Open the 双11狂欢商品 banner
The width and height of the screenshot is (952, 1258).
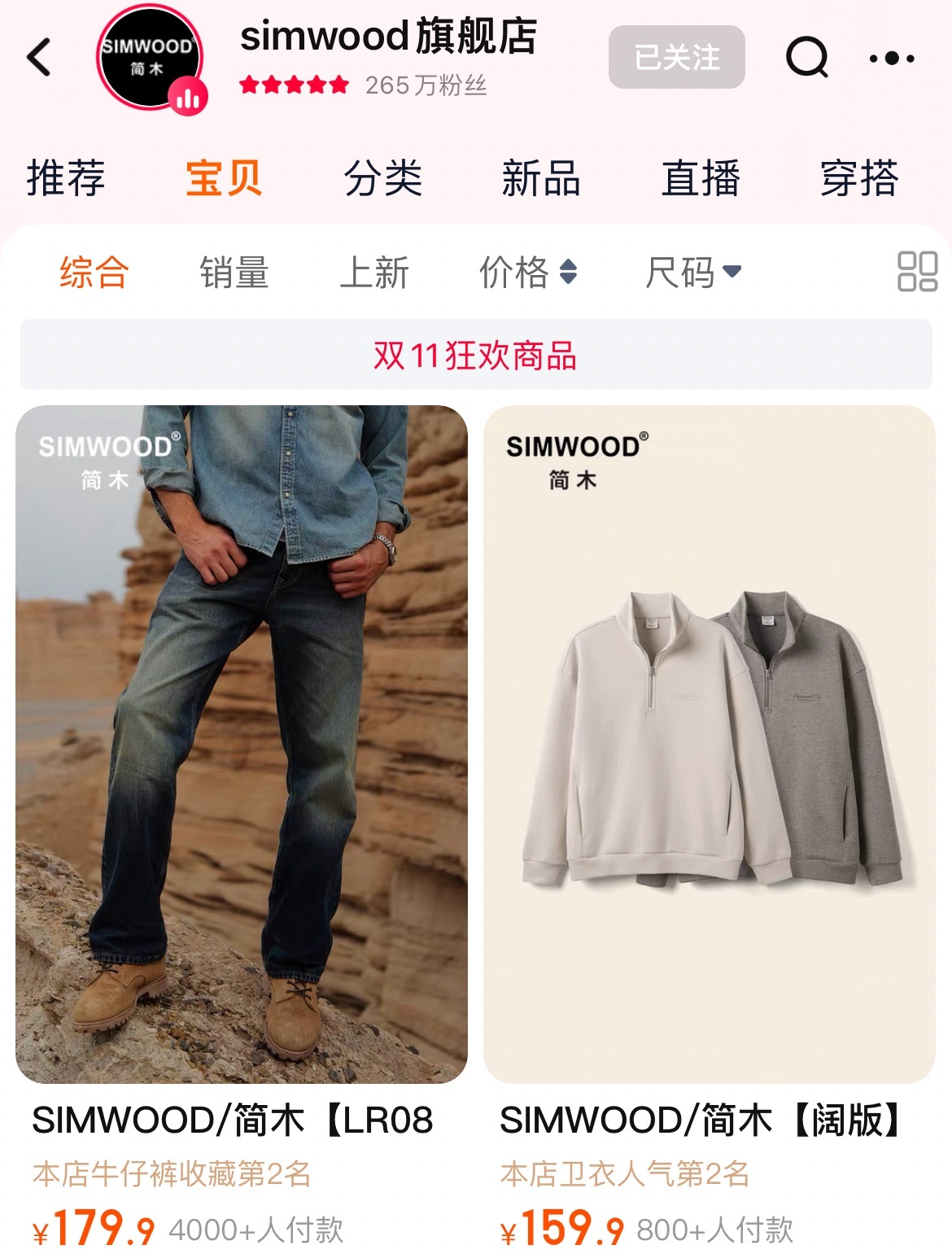pyautogui.click(x=476, y=356)
